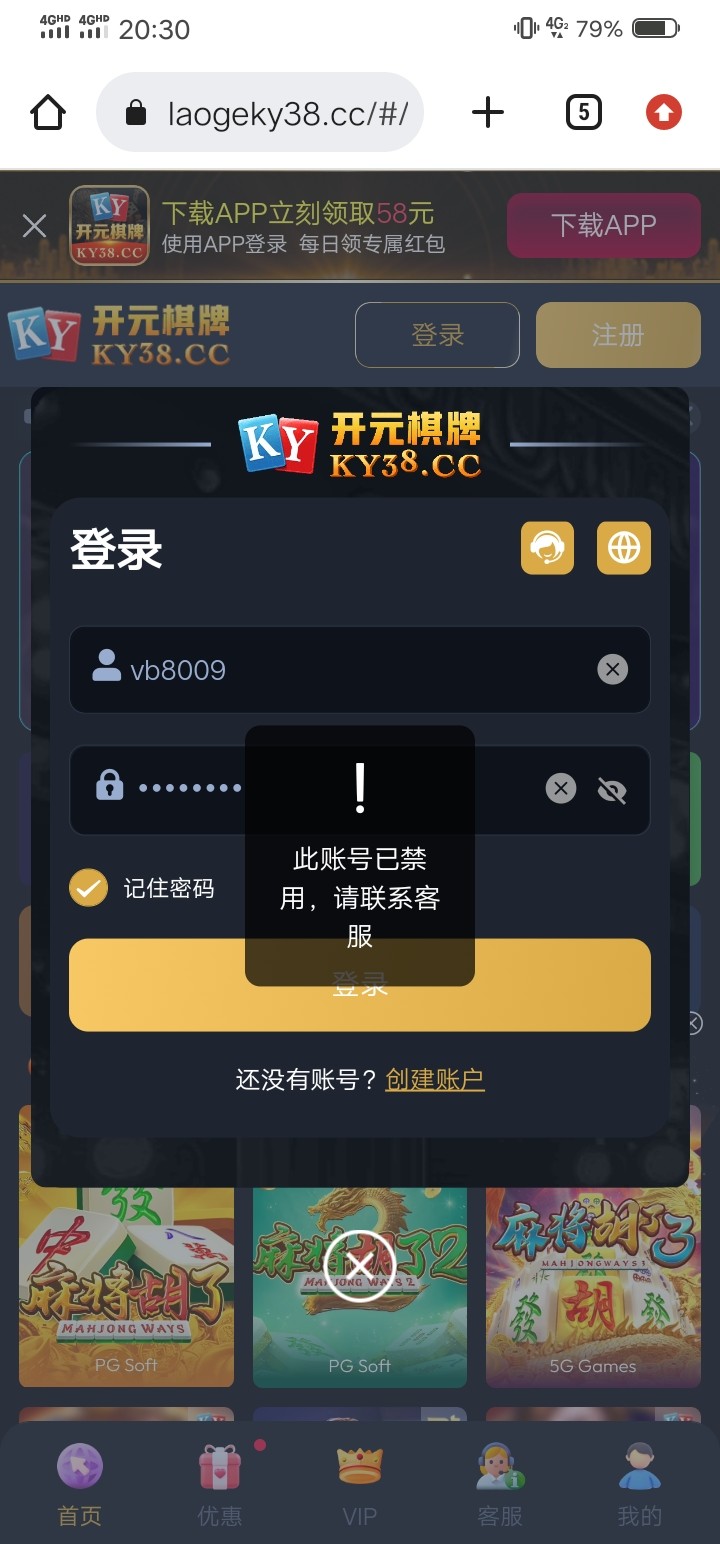This screenshot has width=720, height=1544.
Task: Clear the username field
Action: click(x=612, y=670)
